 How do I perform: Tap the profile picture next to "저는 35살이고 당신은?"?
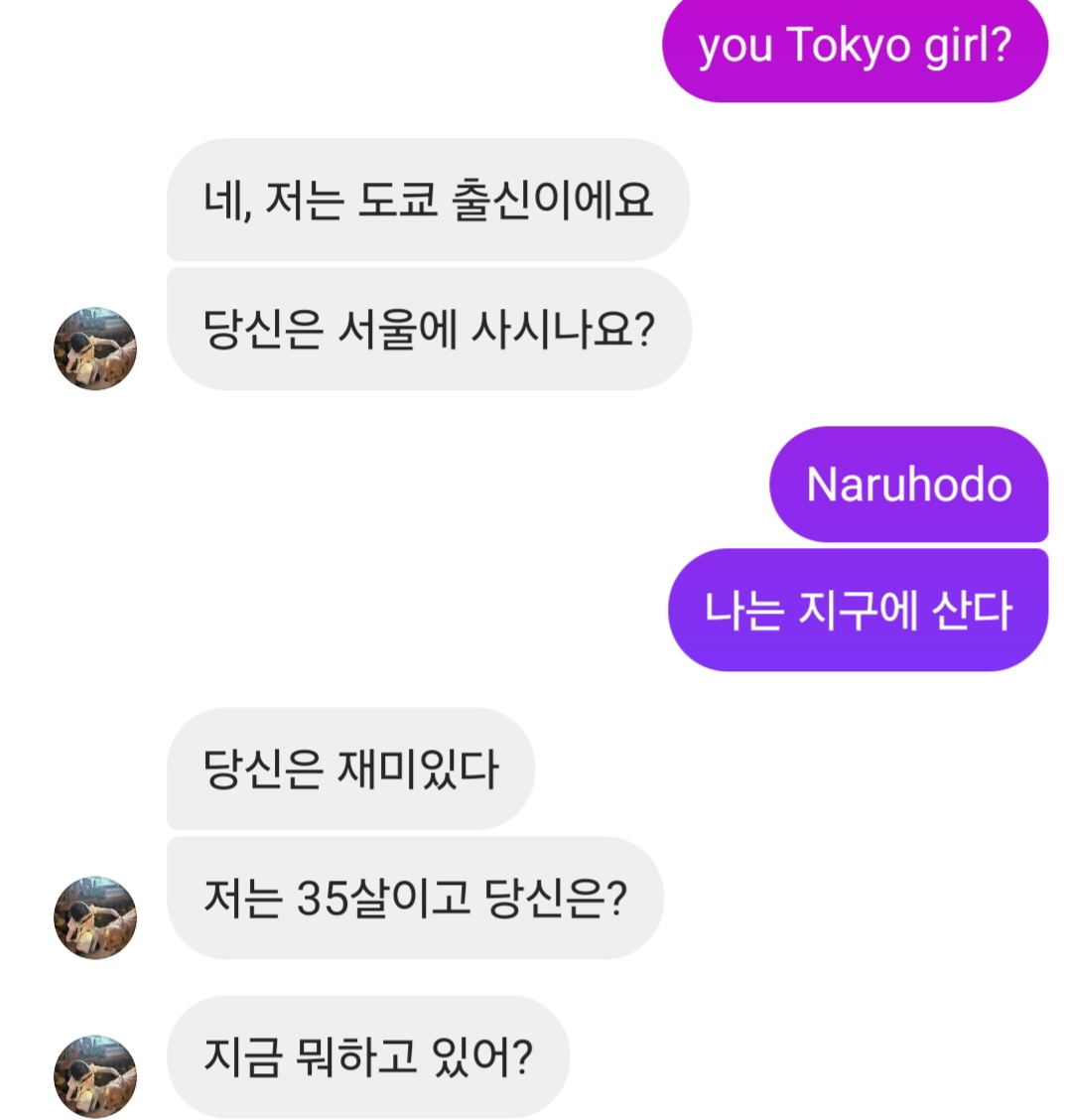tap(95, 917)
